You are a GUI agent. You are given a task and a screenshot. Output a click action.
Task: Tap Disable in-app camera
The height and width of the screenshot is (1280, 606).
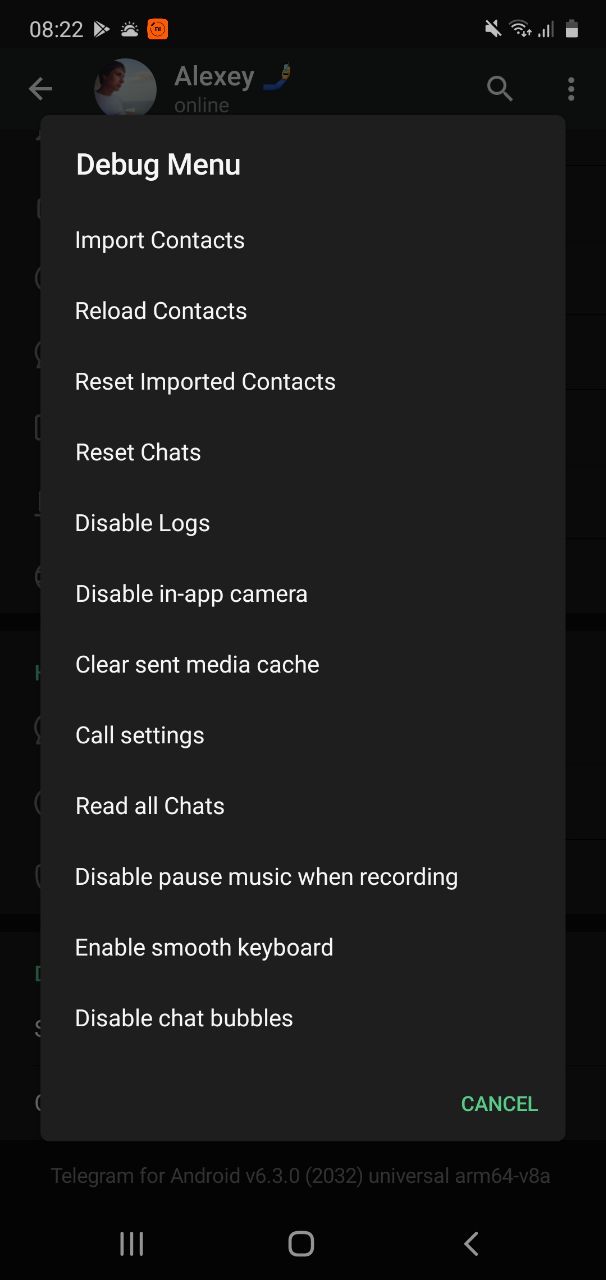click(191, 594)
